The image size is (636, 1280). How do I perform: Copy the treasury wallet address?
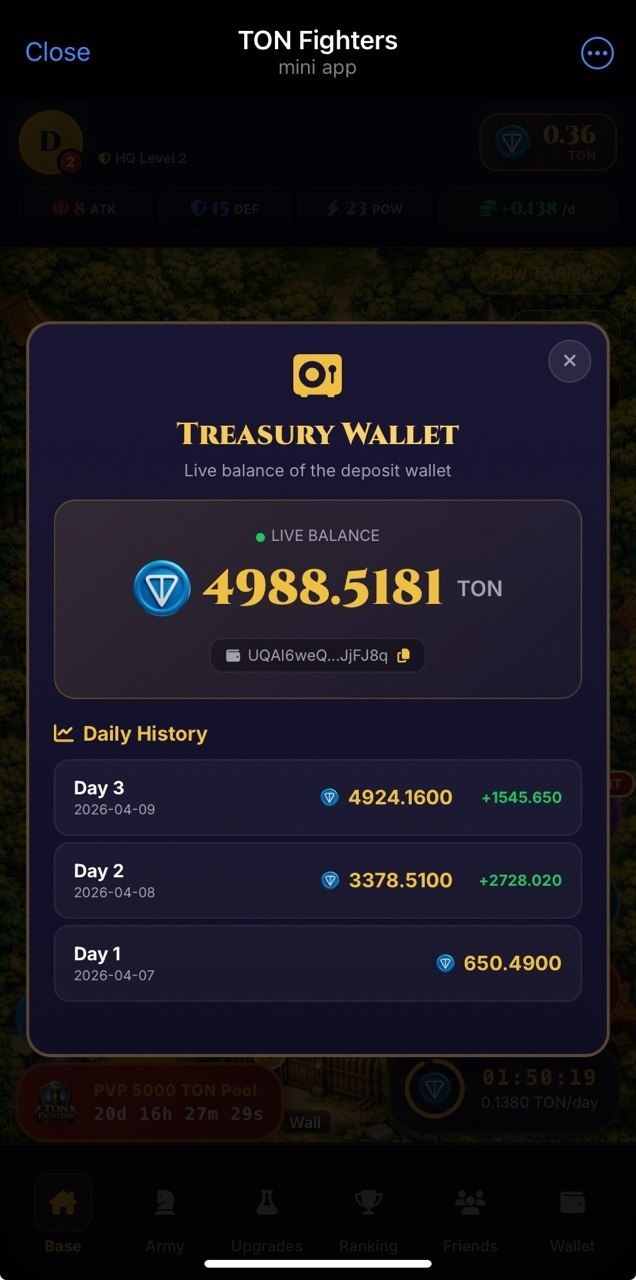(404, 656)
